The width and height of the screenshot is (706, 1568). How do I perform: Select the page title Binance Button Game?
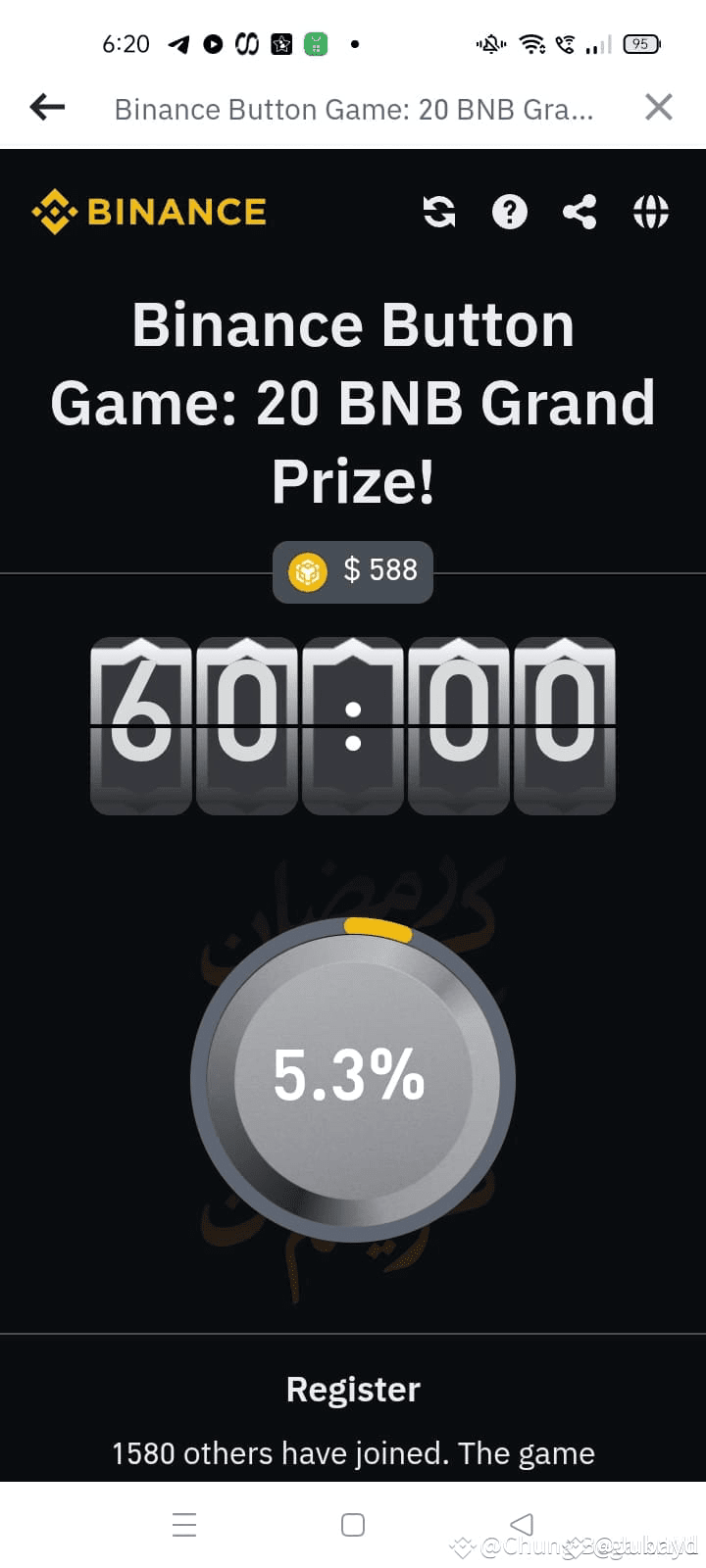tap(353, 108)
